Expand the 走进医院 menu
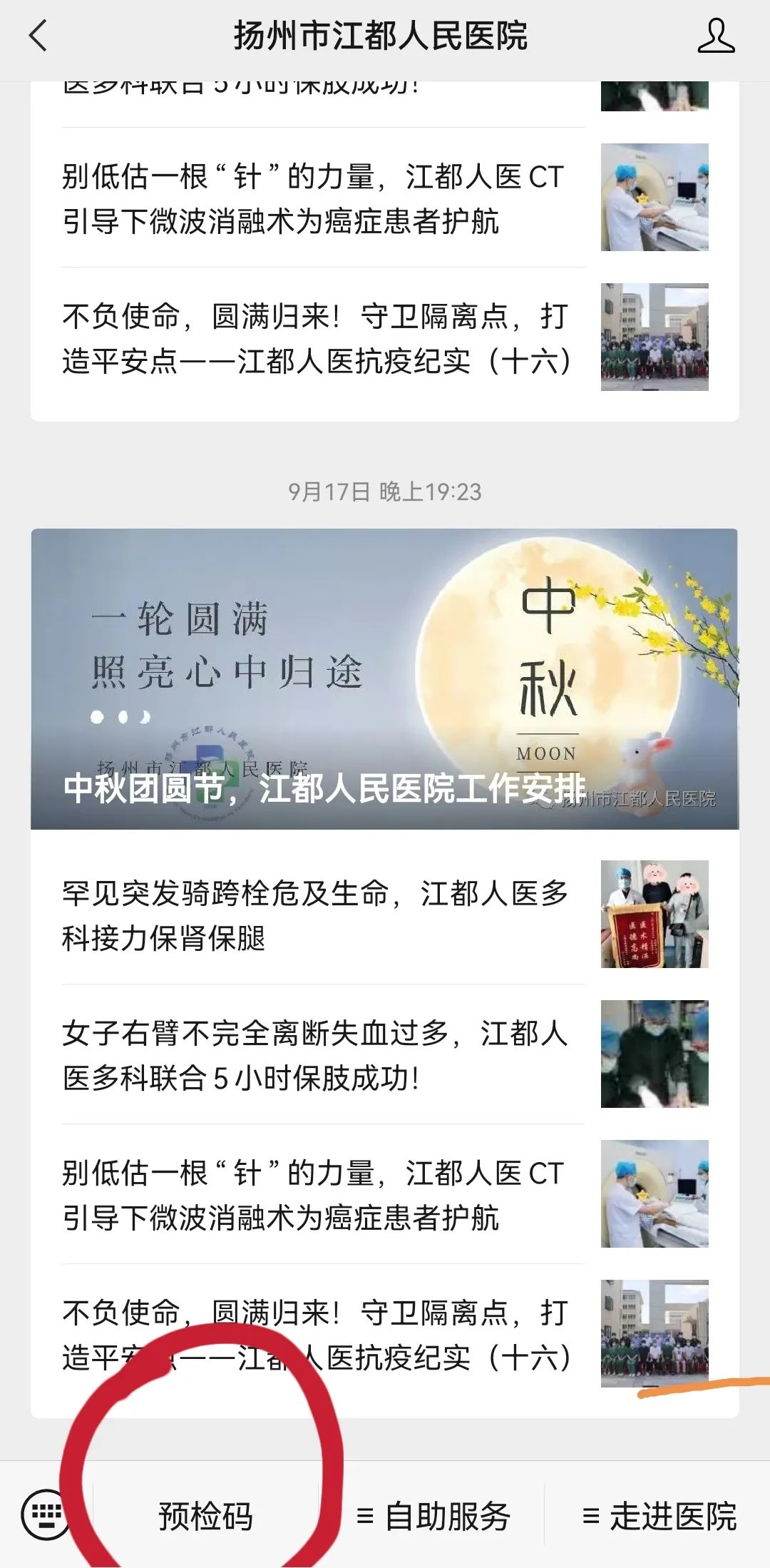 (659, 1515)
